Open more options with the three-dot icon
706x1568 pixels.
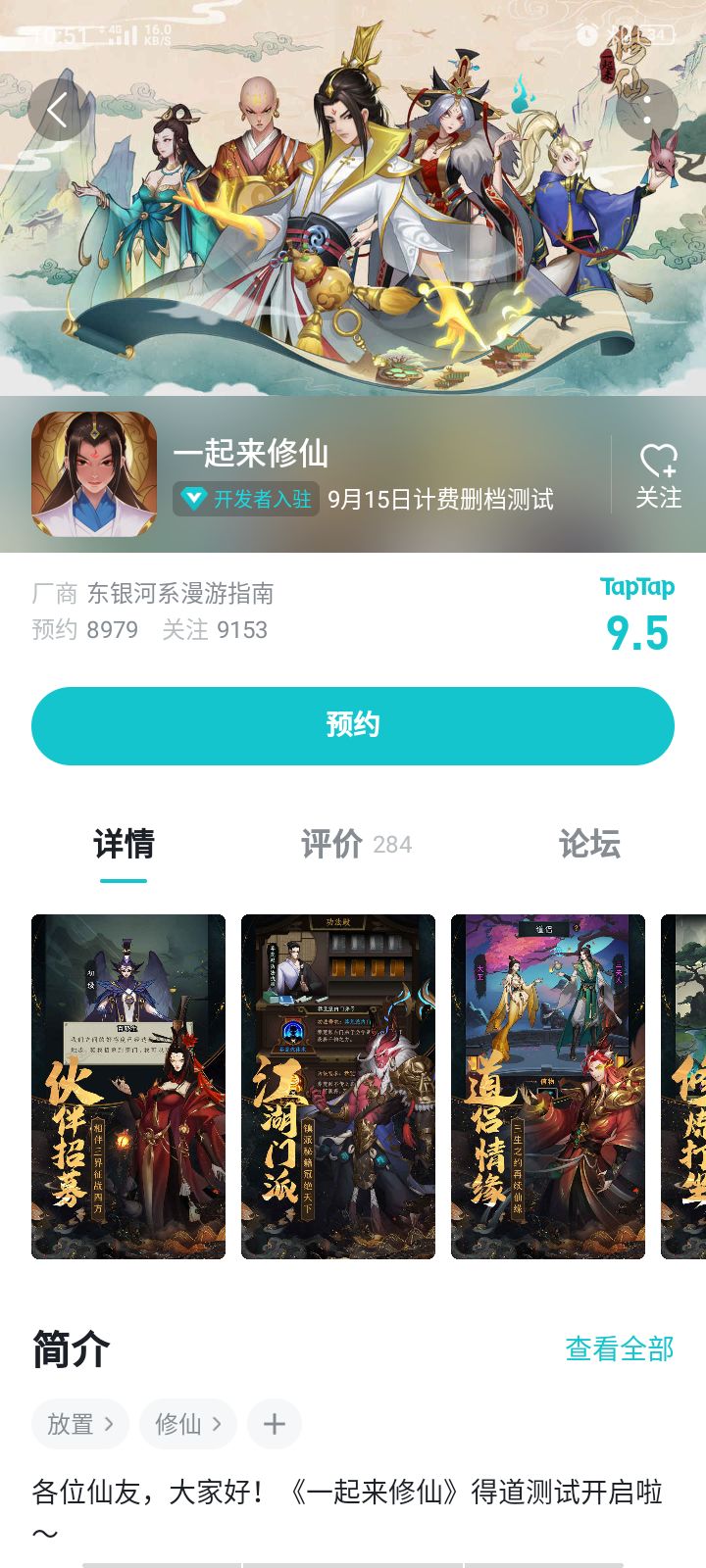click(649, 110)
